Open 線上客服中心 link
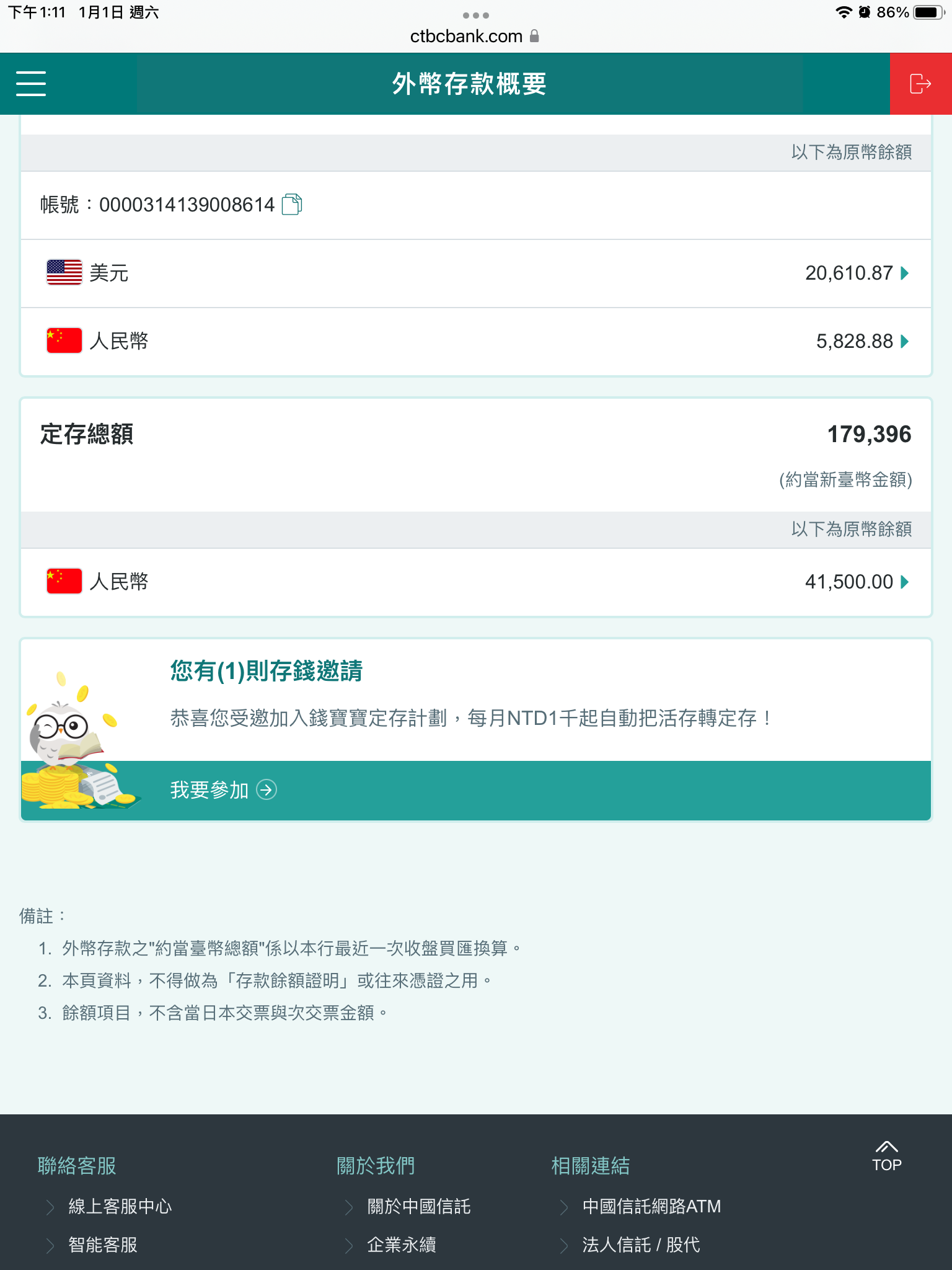This screenshot has width=952, height=1270. [120, 1206]
